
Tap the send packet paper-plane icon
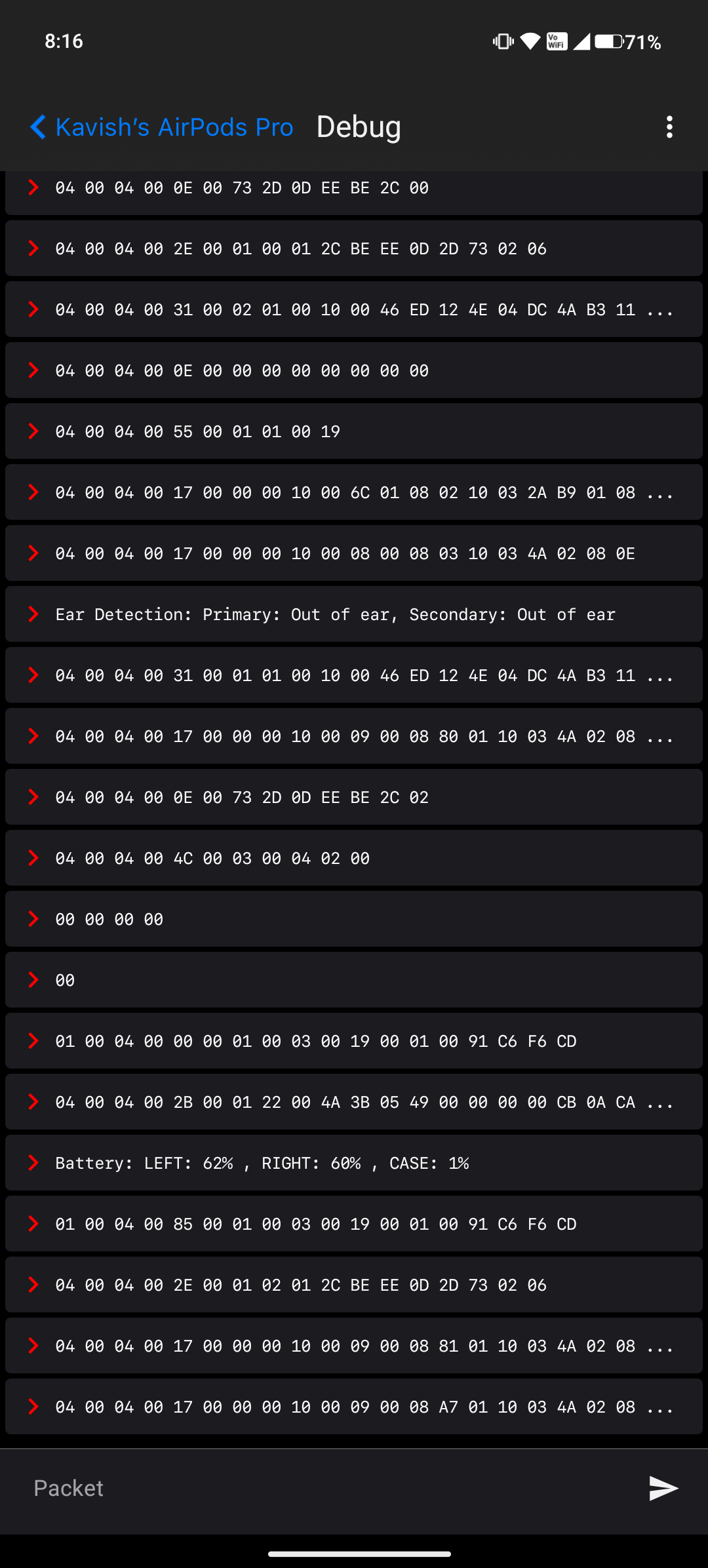tap(662, 1488)
